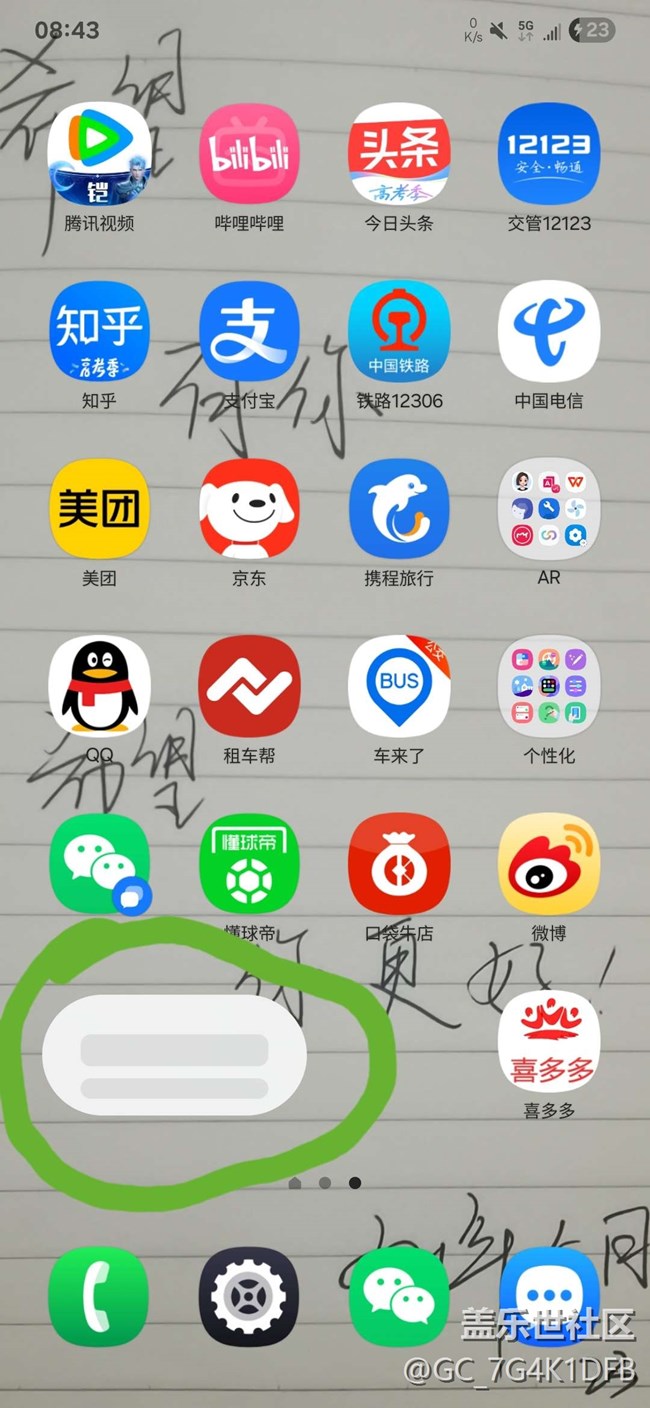This screenshot has height=1408, width=650.
Task: Launch the 知乎 app
Action: tap(99, 331)
